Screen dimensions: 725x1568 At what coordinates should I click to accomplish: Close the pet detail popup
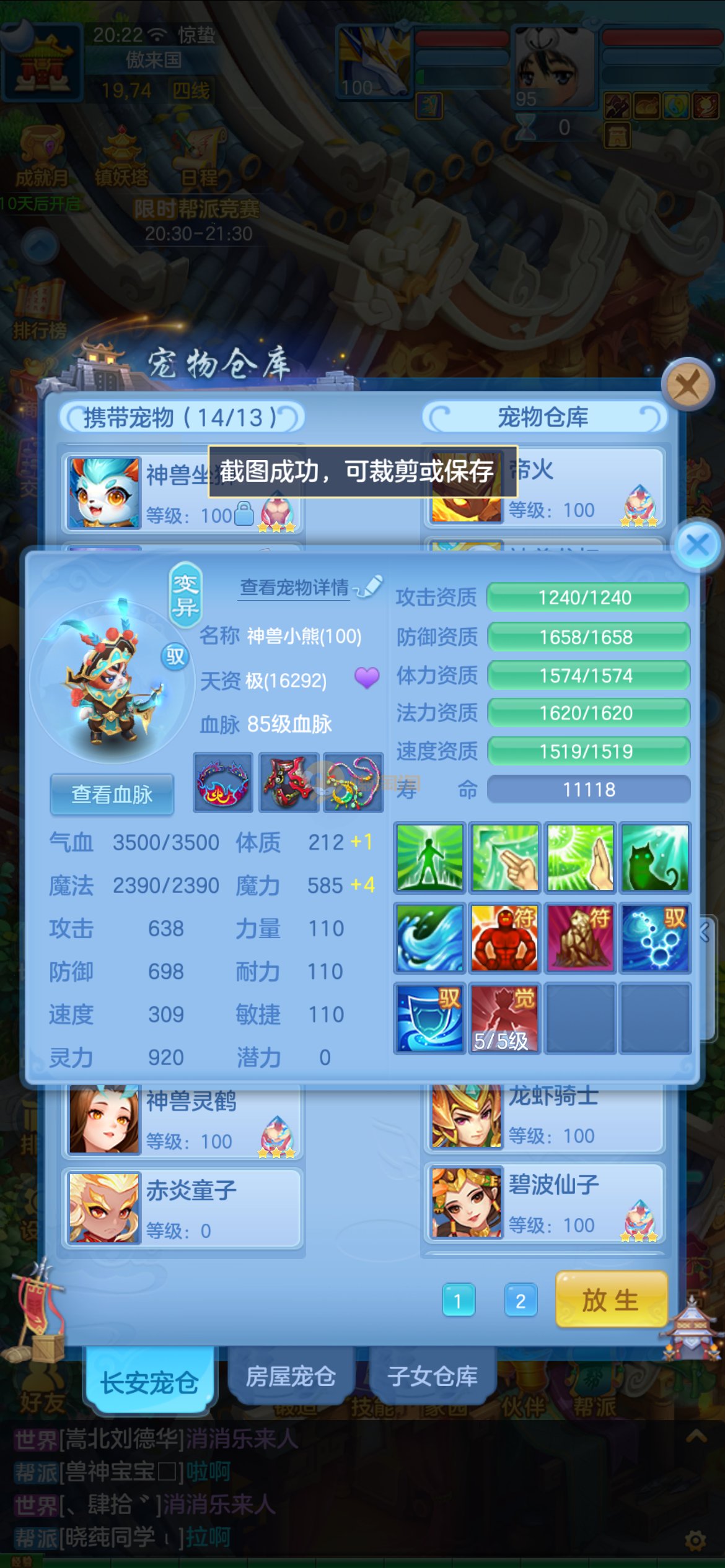(698, 546)
